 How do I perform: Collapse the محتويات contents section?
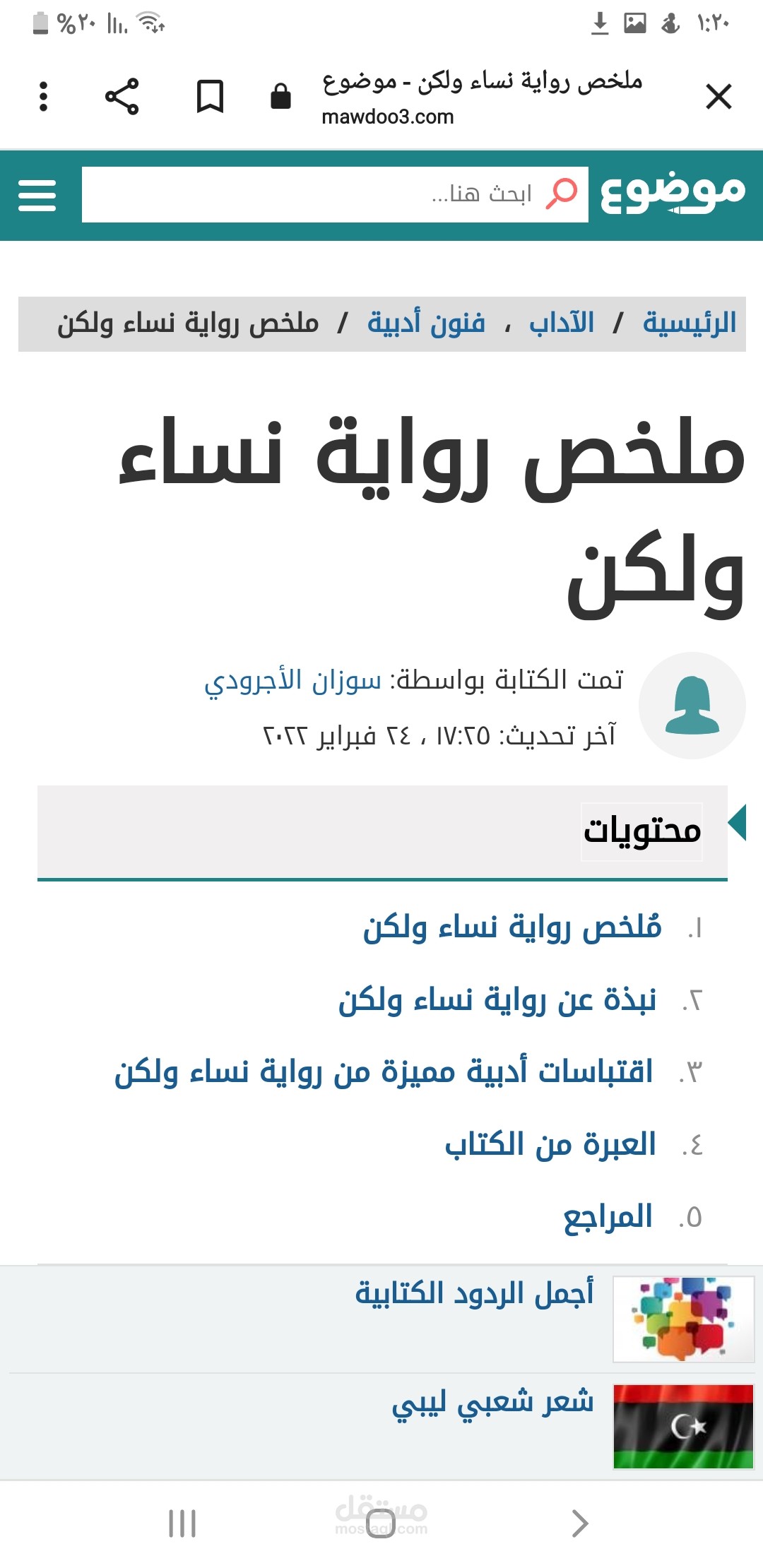coord(737,822)
